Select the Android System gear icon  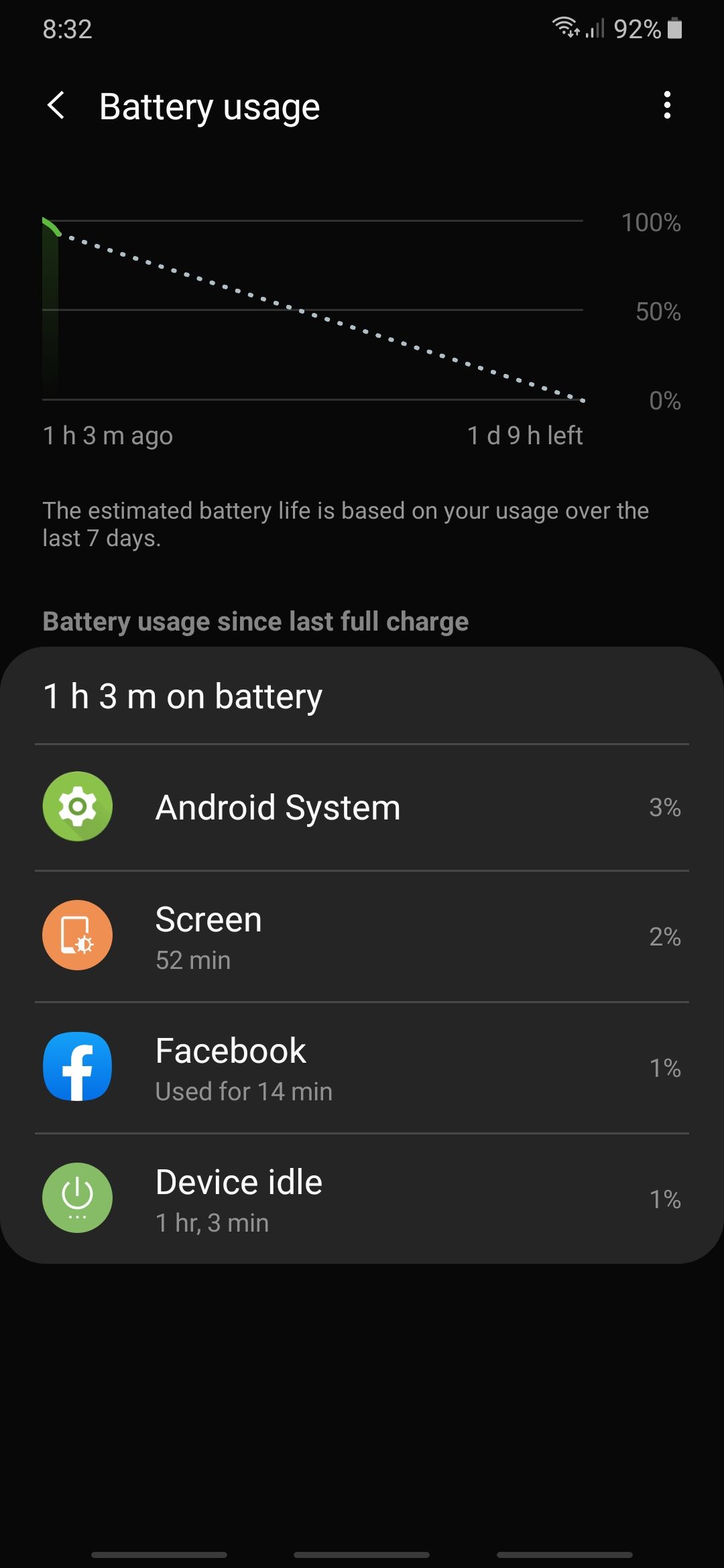click(x=76, y=806)
